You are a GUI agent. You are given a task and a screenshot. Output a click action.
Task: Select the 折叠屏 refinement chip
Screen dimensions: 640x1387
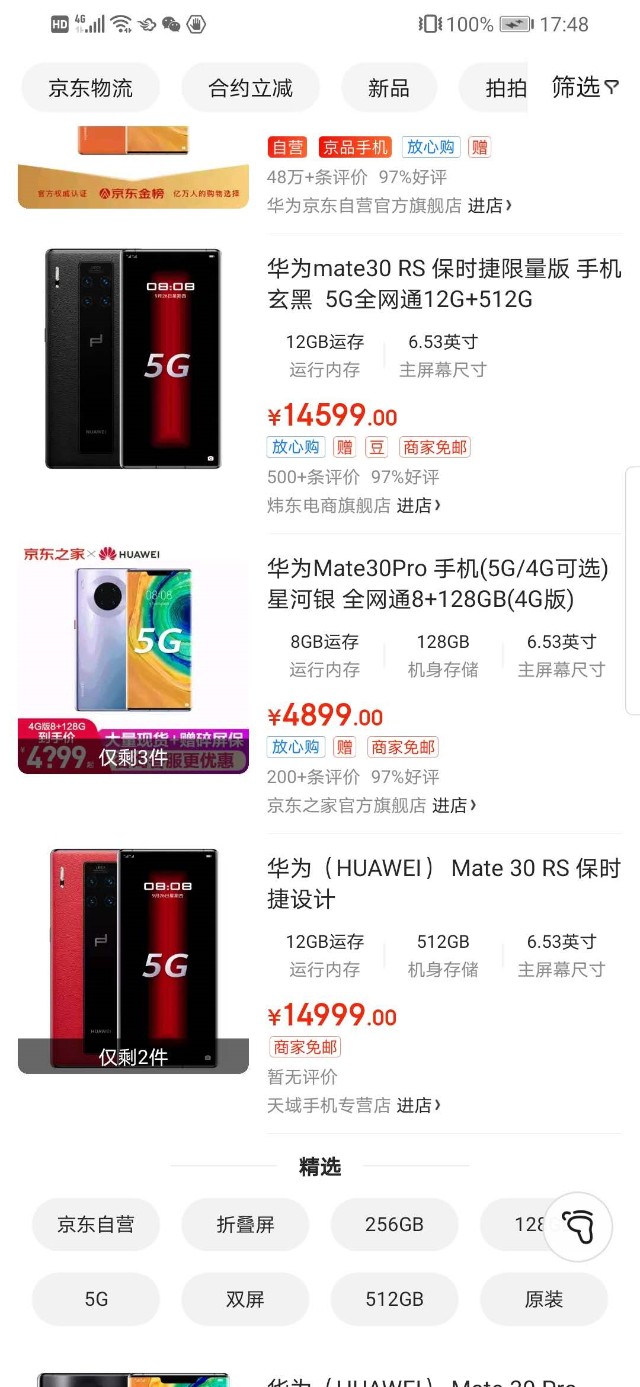click(245, 1224)
